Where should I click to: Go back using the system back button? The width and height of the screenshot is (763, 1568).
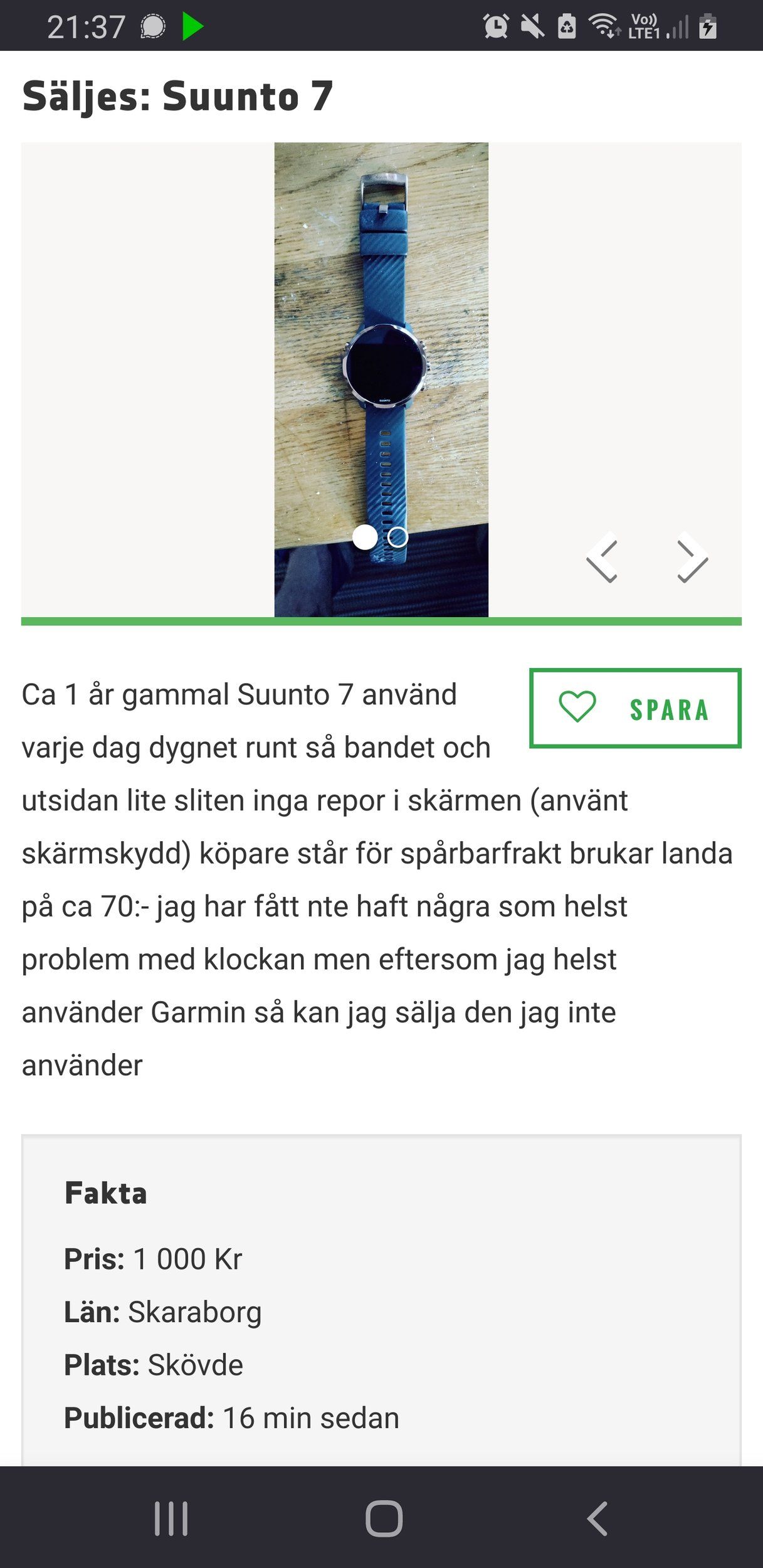(x=597, y=1518)
